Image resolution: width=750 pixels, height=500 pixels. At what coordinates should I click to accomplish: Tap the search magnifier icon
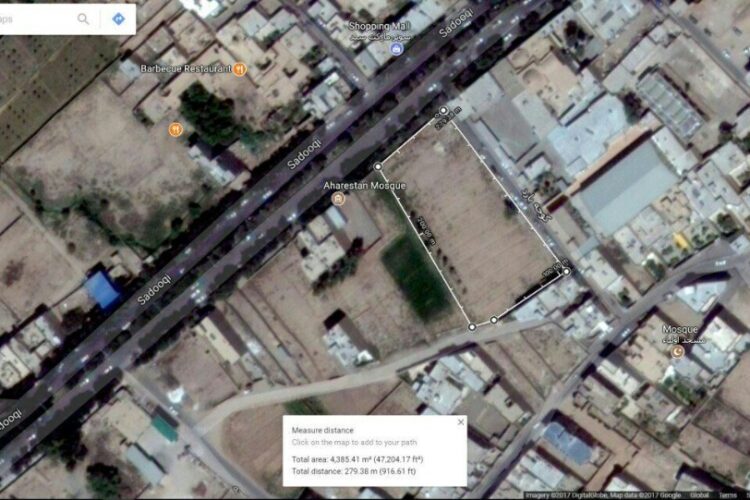(x=83, y=19)
